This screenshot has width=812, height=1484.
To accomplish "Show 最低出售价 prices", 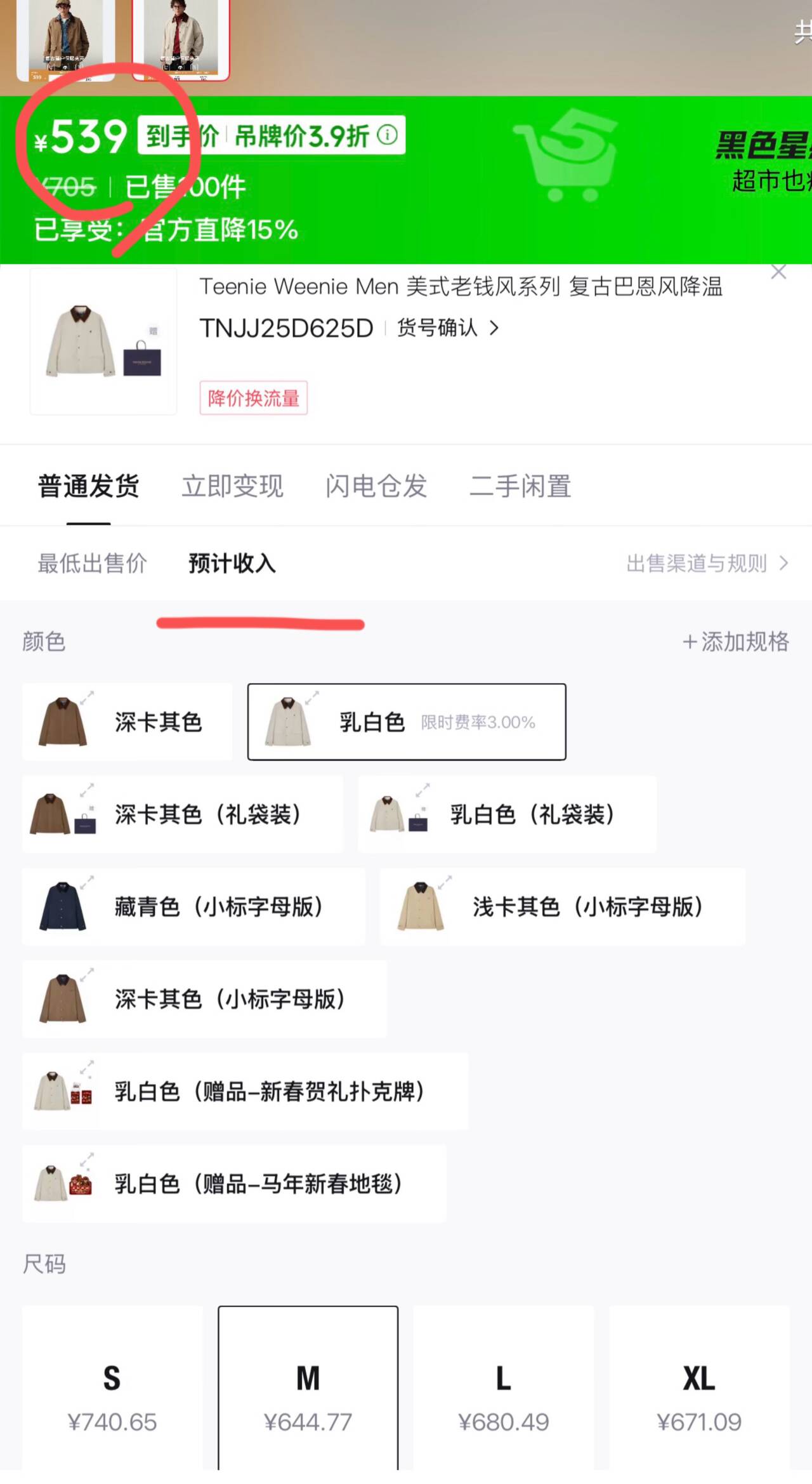I will (x=93, y=564).
